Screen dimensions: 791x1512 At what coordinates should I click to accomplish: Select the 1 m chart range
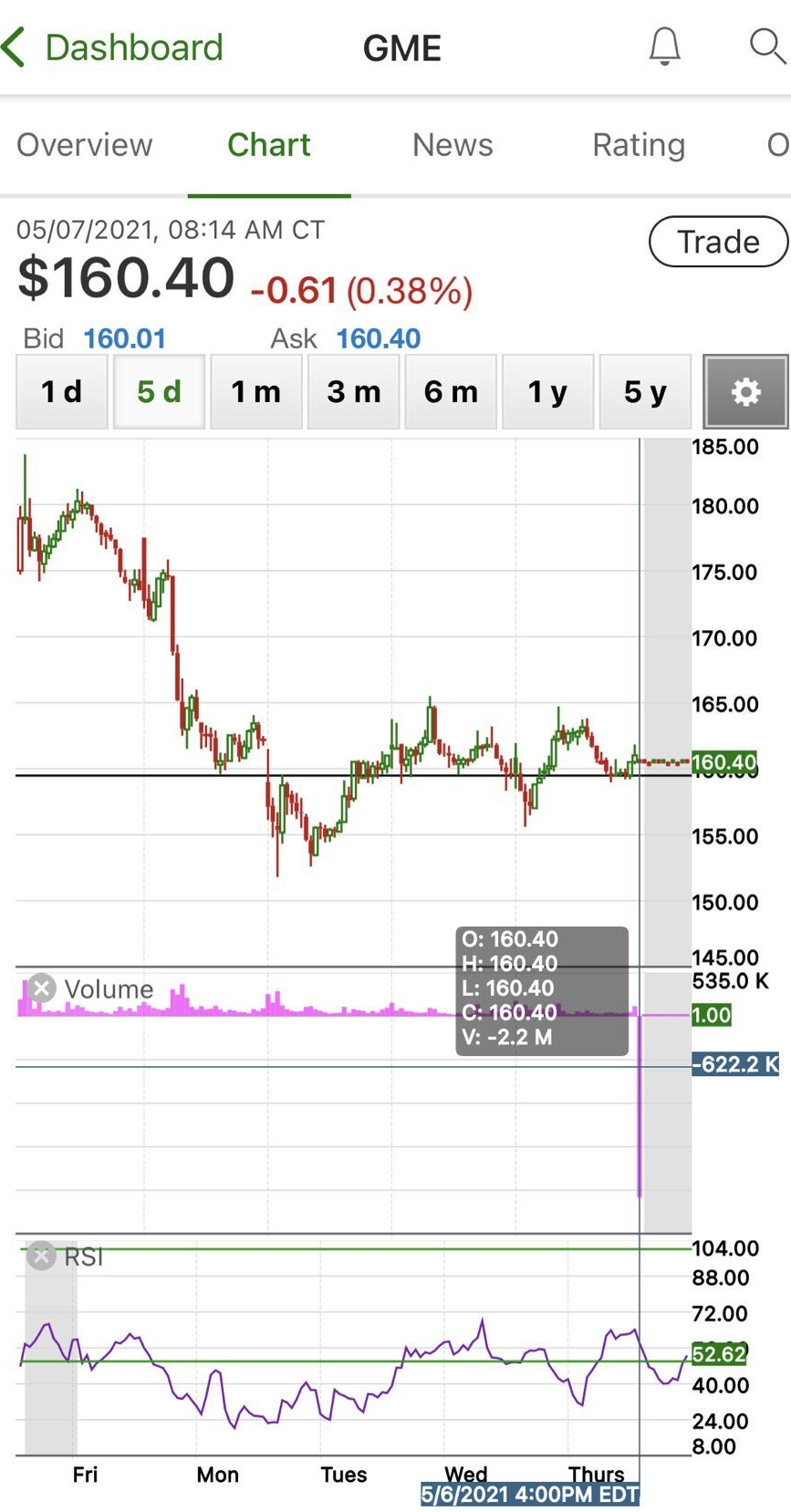click(256, 392)
